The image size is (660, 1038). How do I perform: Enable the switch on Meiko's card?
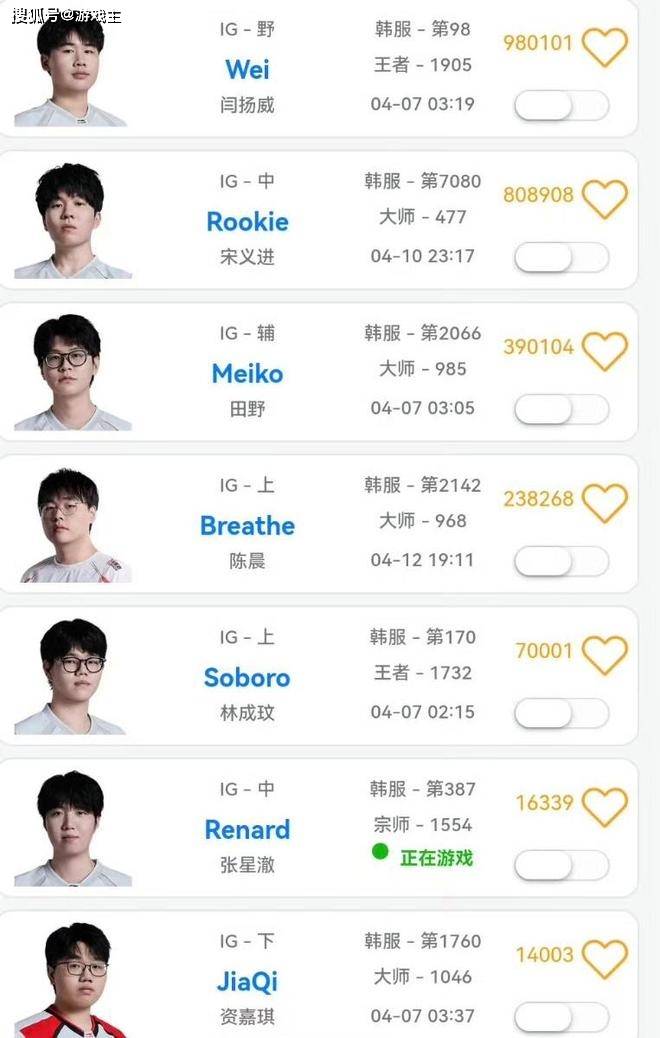click(x=561, y=409)
